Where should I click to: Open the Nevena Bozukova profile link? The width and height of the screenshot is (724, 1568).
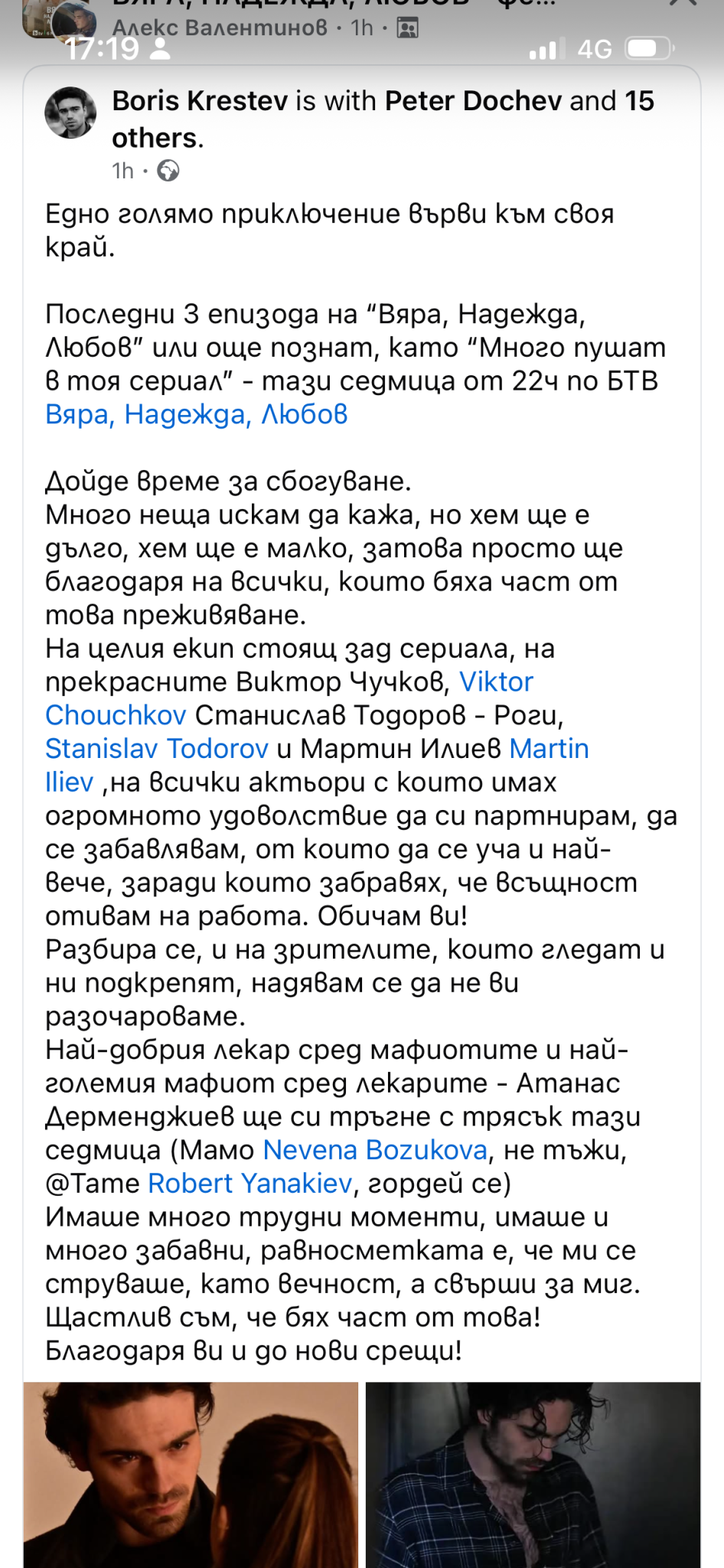375,1150
